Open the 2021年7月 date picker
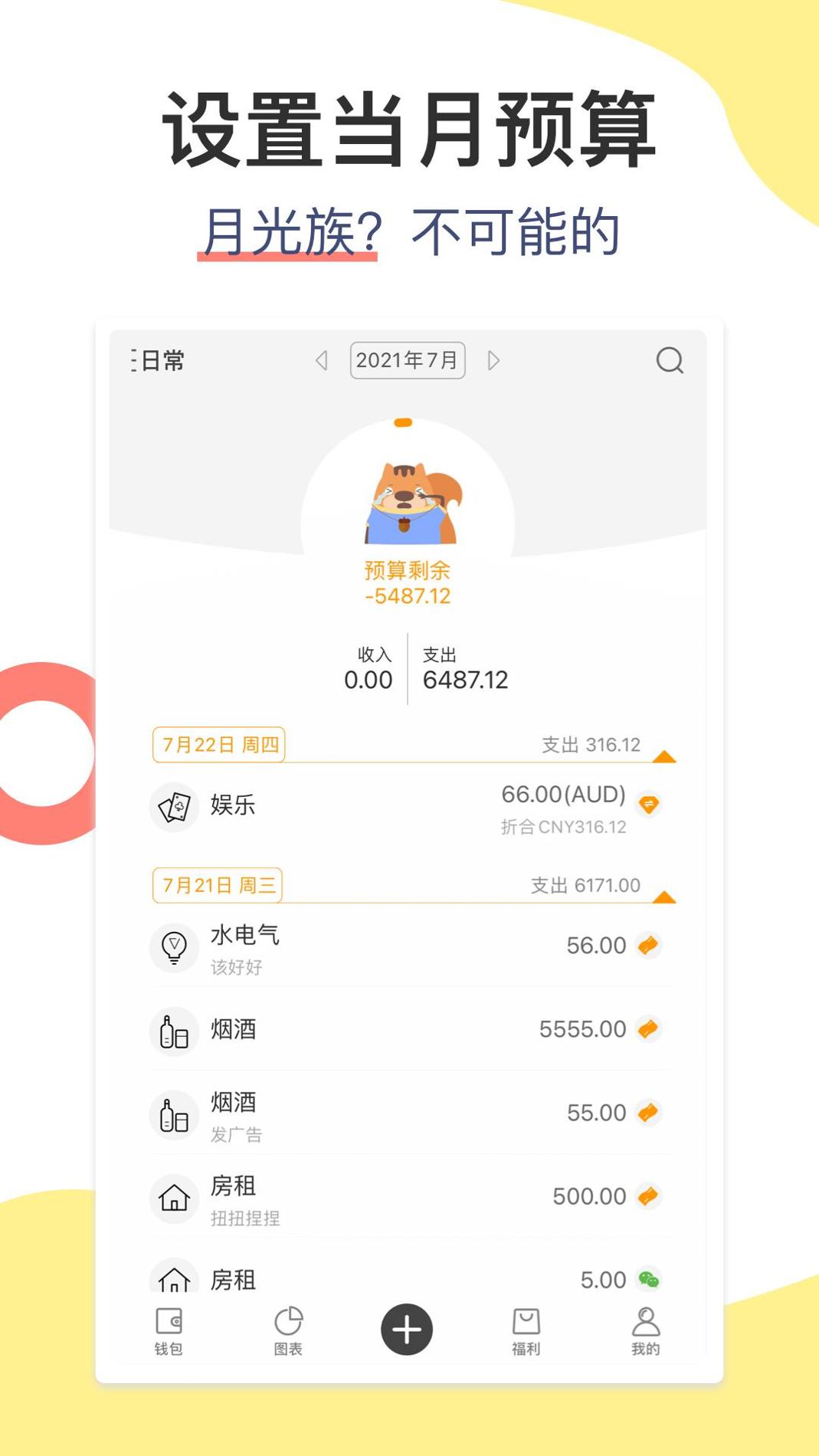 [x=408, y=359]
